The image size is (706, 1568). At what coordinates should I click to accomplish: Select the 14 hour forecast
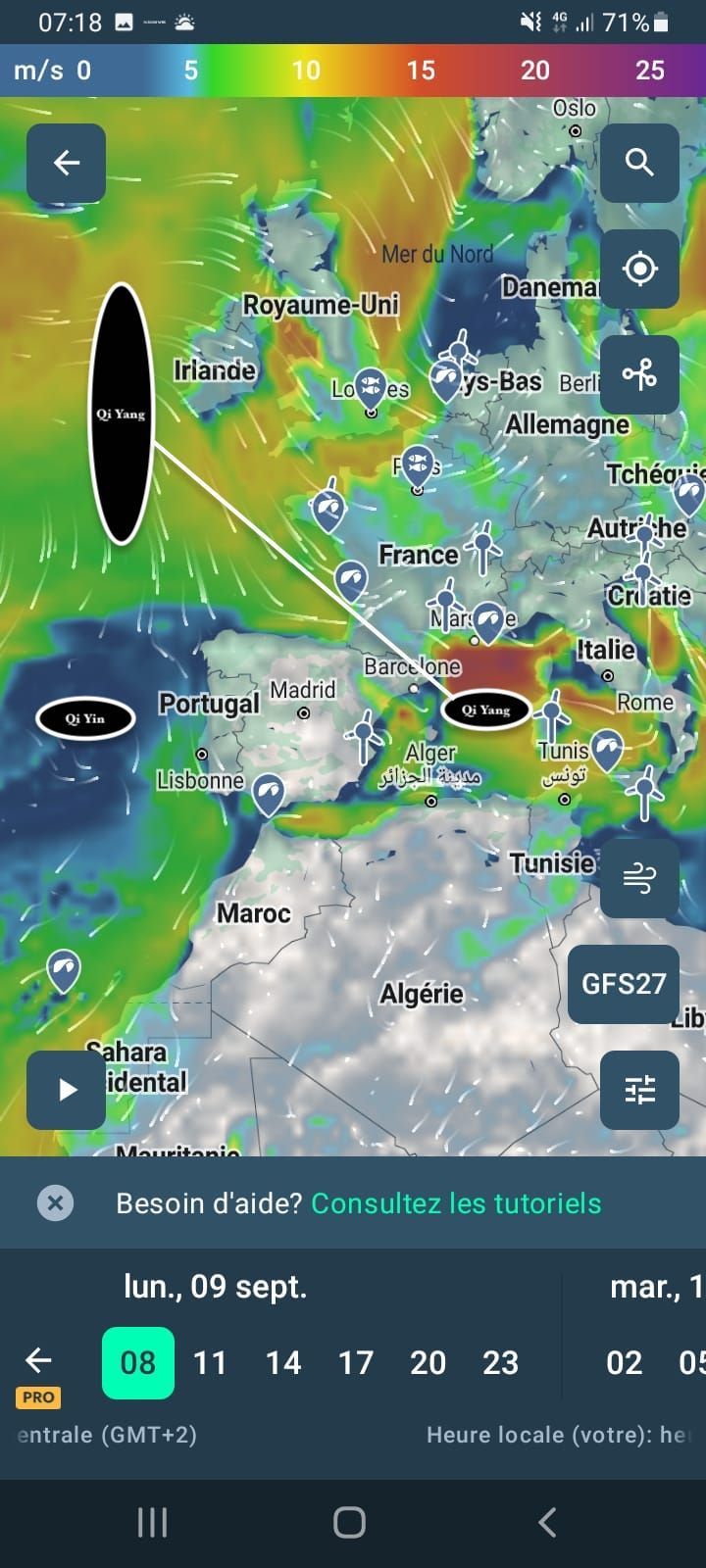[282, 1362]
